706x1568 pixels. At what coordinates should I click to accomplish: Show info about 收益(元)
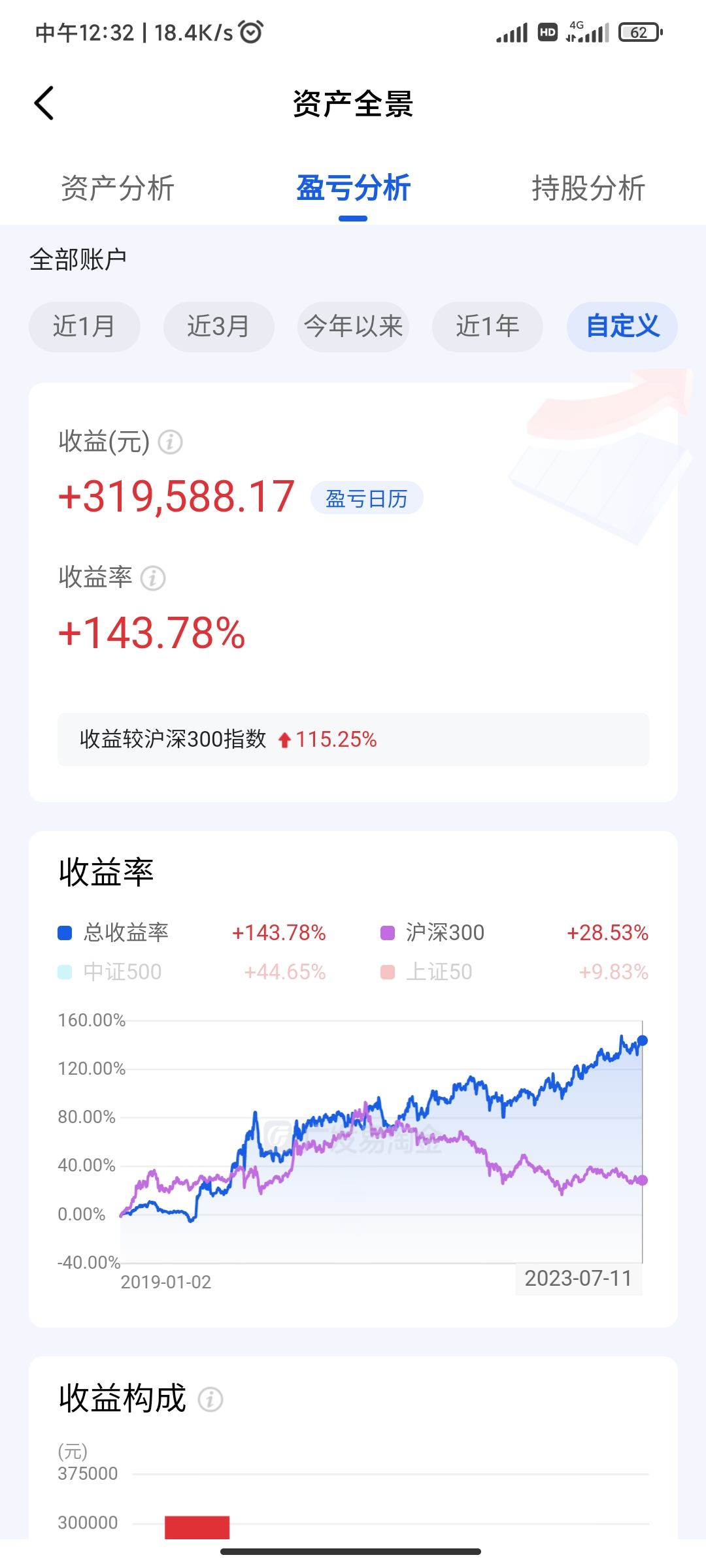[x=171, y=442]
